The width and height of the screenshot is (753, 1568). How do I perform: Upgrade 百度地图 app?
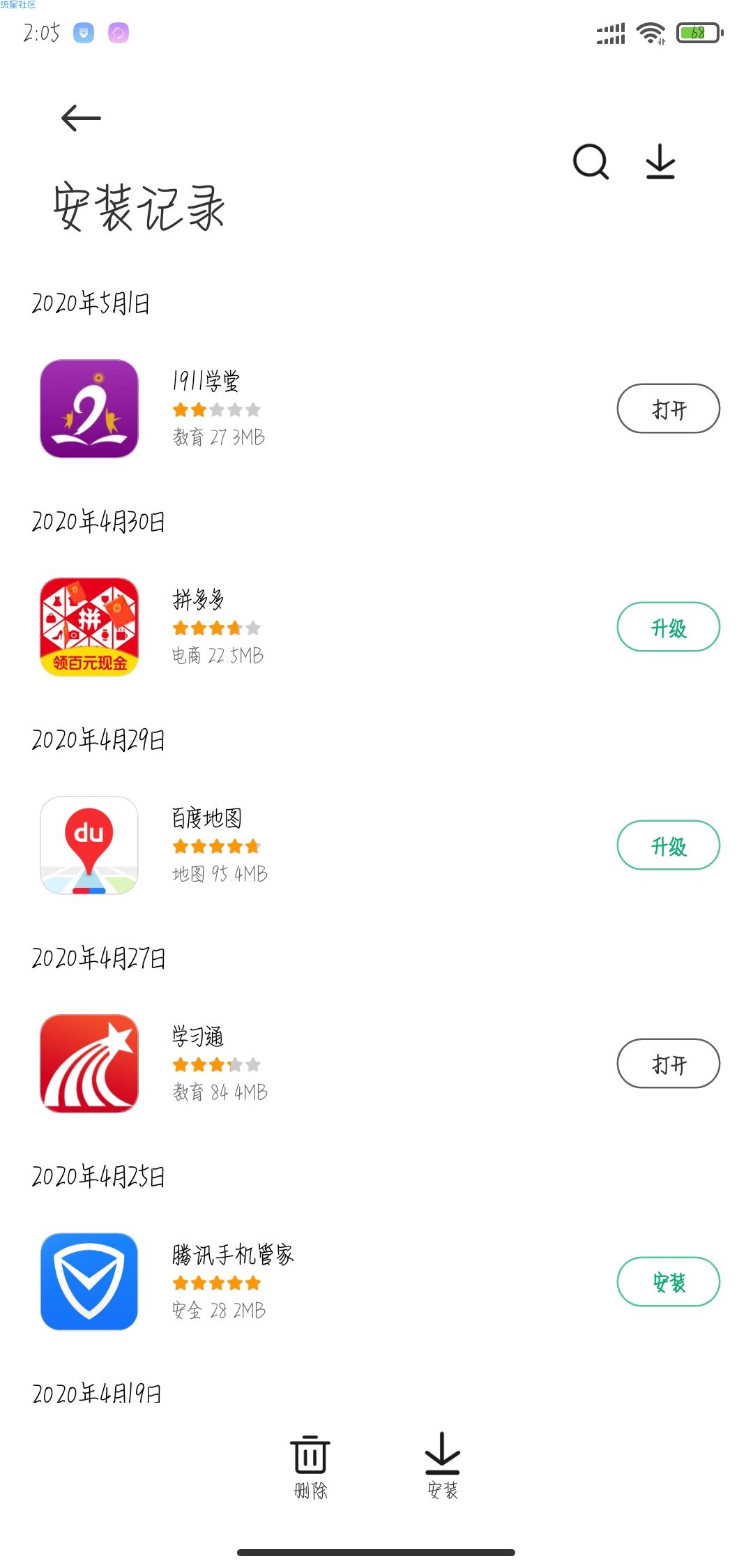[x=668, y=845]
